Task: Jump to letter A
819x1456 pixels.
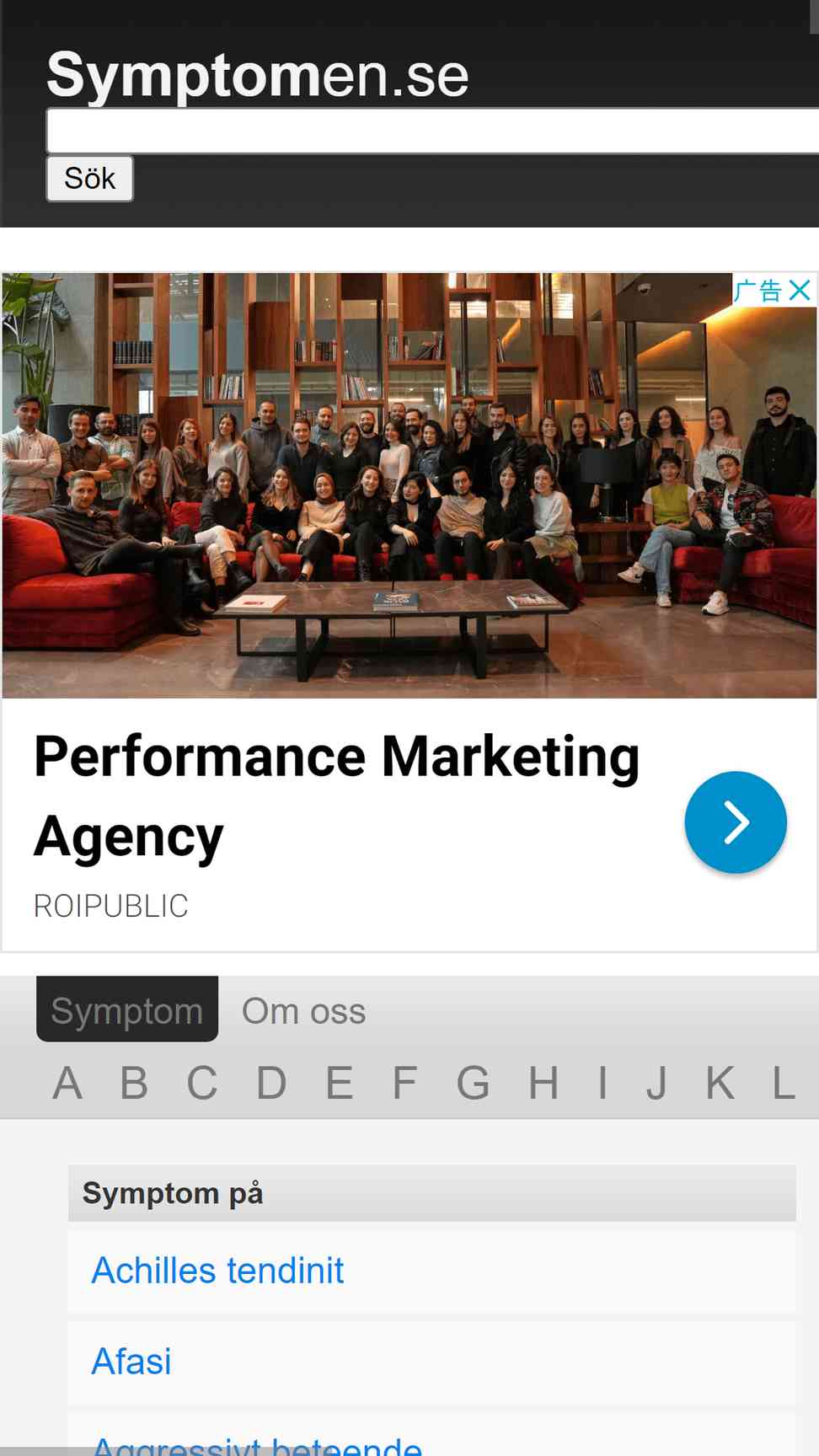Action: coord(67,1084)
